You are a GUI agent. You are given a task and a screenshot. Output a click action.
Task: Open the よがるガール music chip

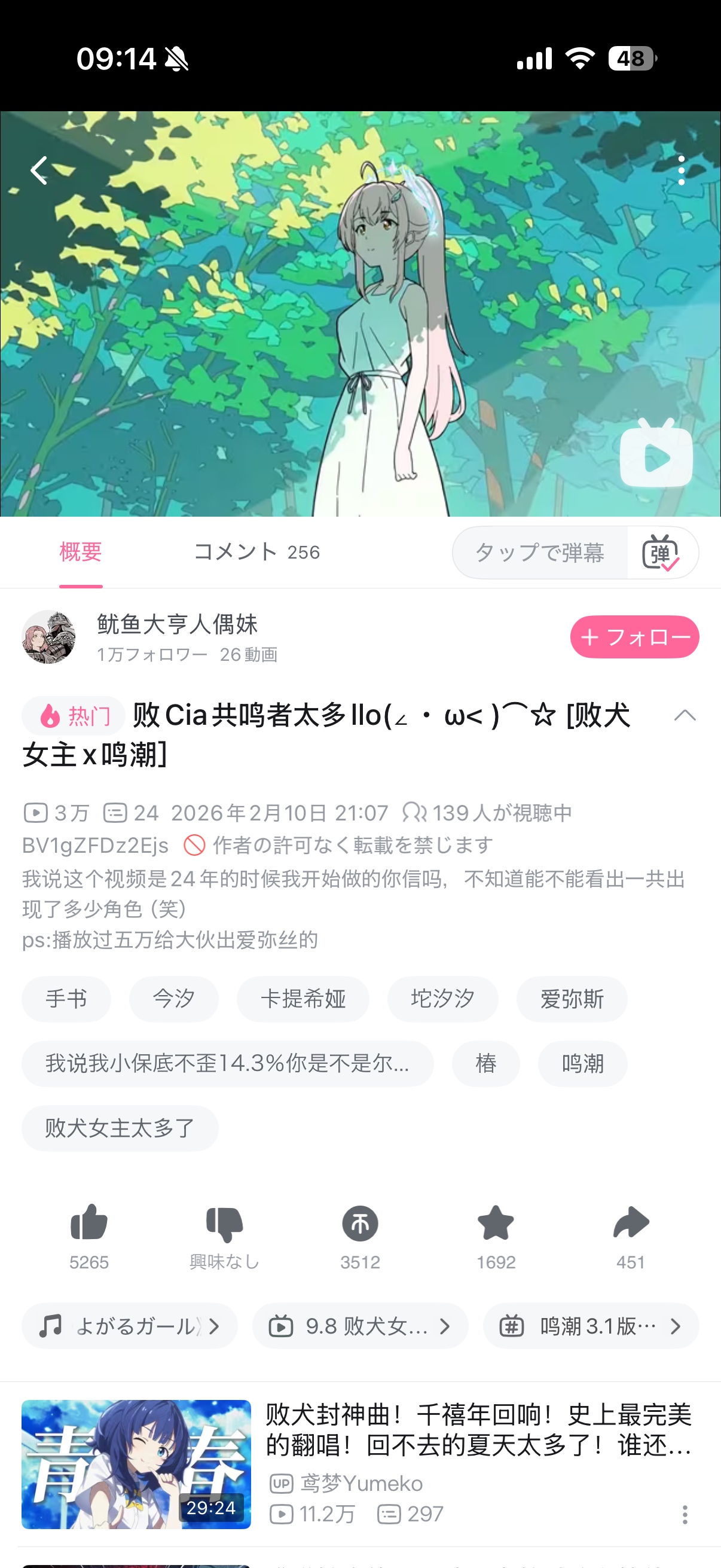click(x=129, y=1326)
